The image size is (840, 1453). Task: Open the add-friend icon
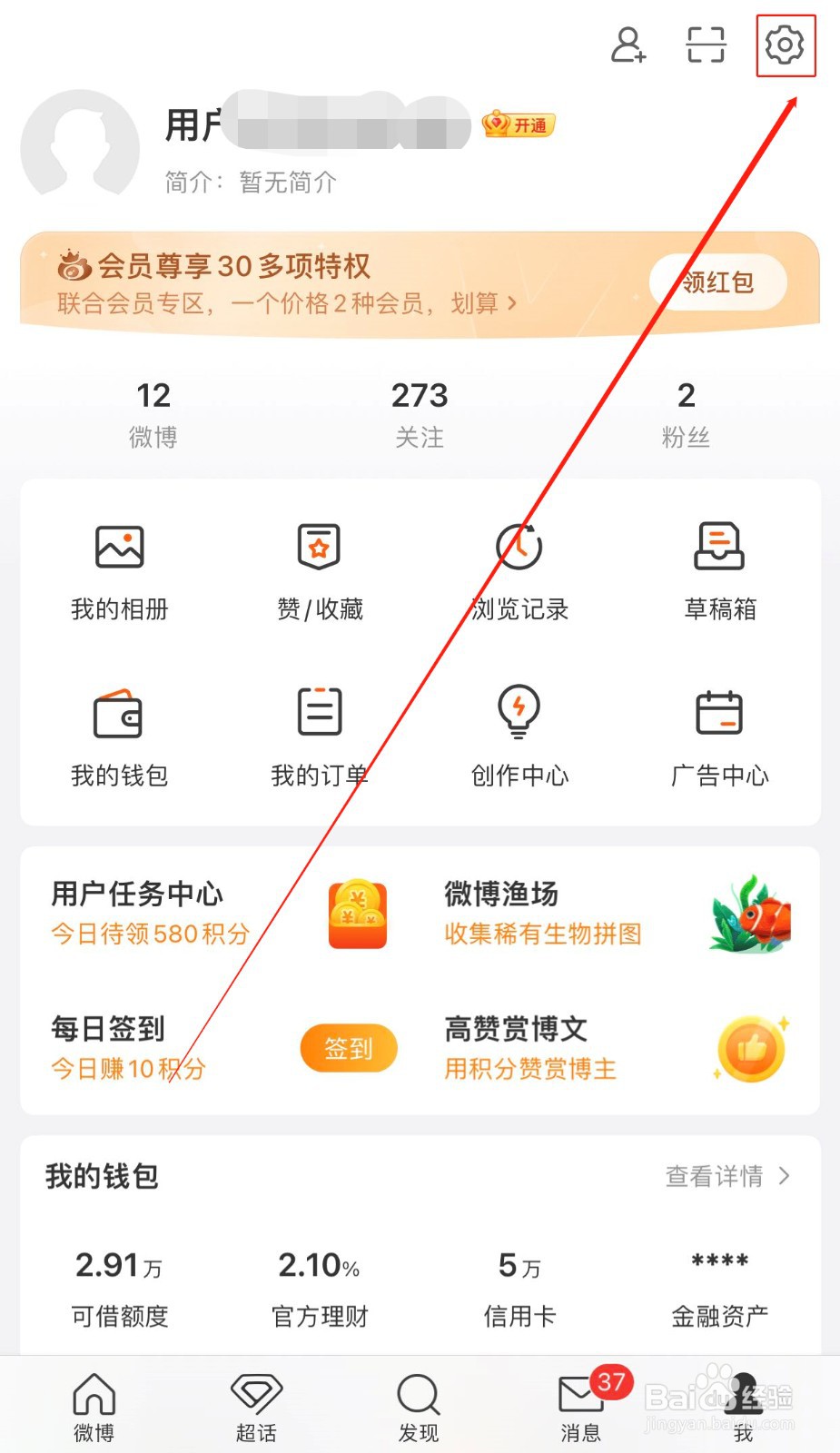pos(628,45)
